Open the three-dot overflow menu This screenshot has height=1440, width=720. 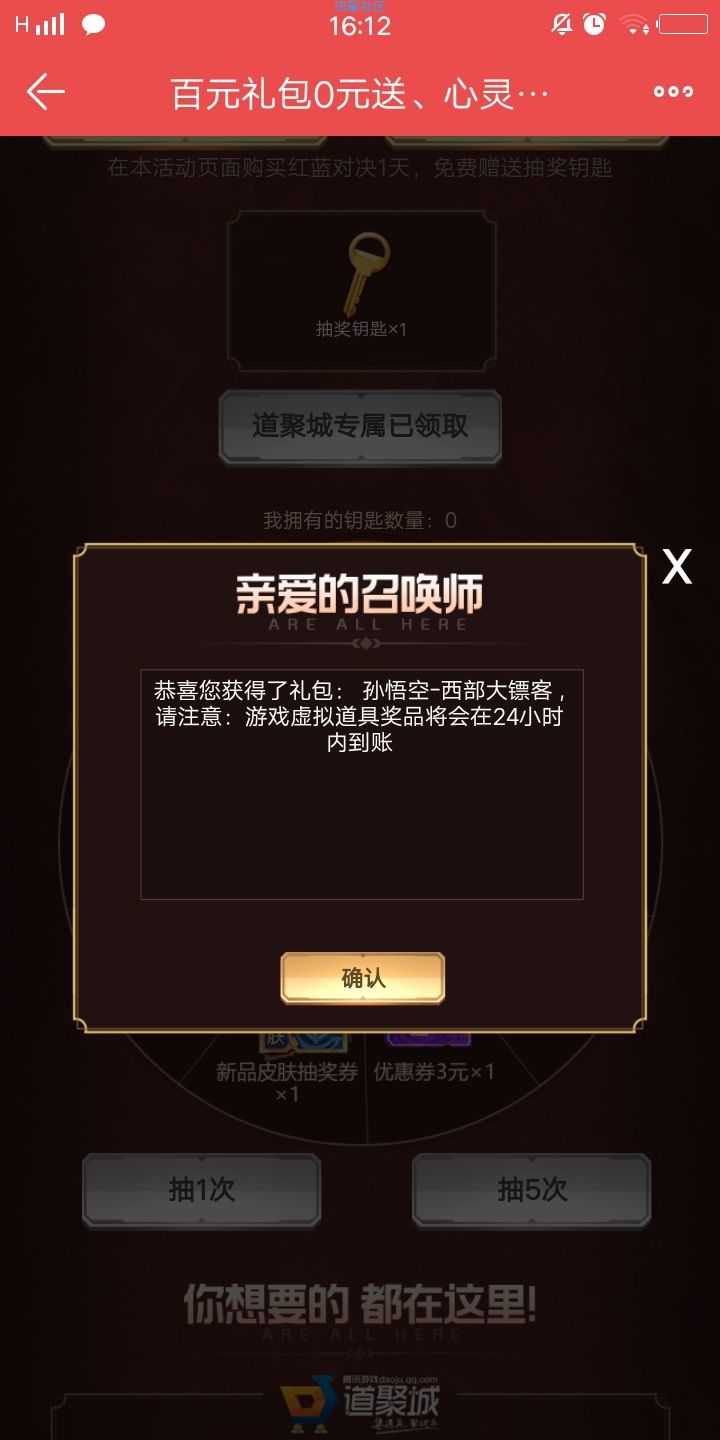tap(673, 92)
